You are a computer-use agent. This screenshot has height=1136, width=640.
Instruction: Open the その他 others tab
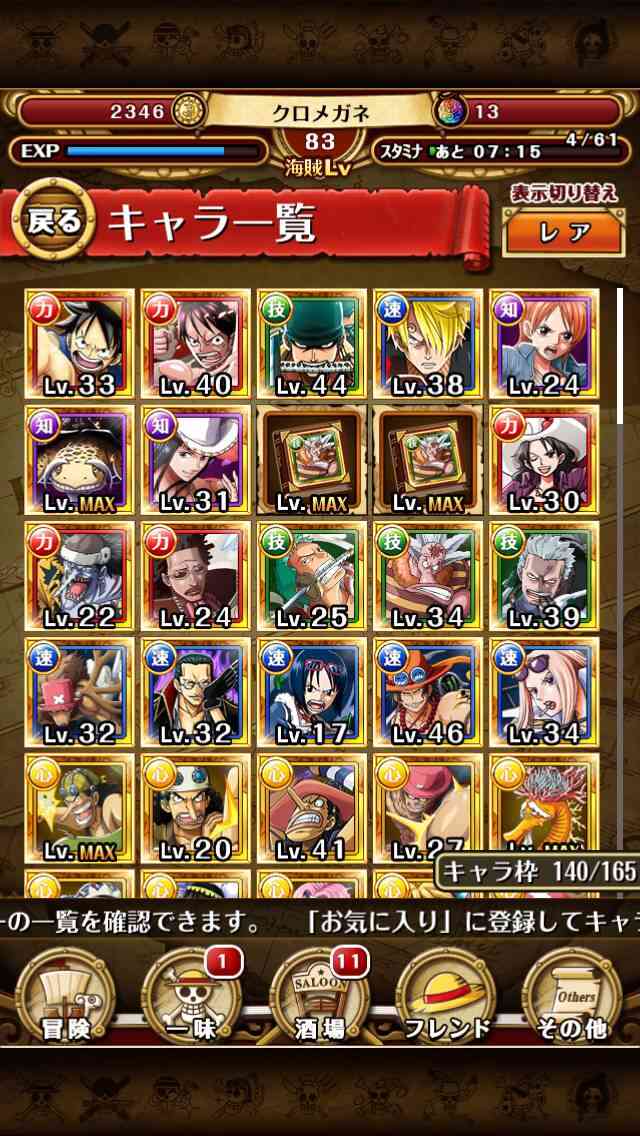pyautogui.click(x=573, y=996)
